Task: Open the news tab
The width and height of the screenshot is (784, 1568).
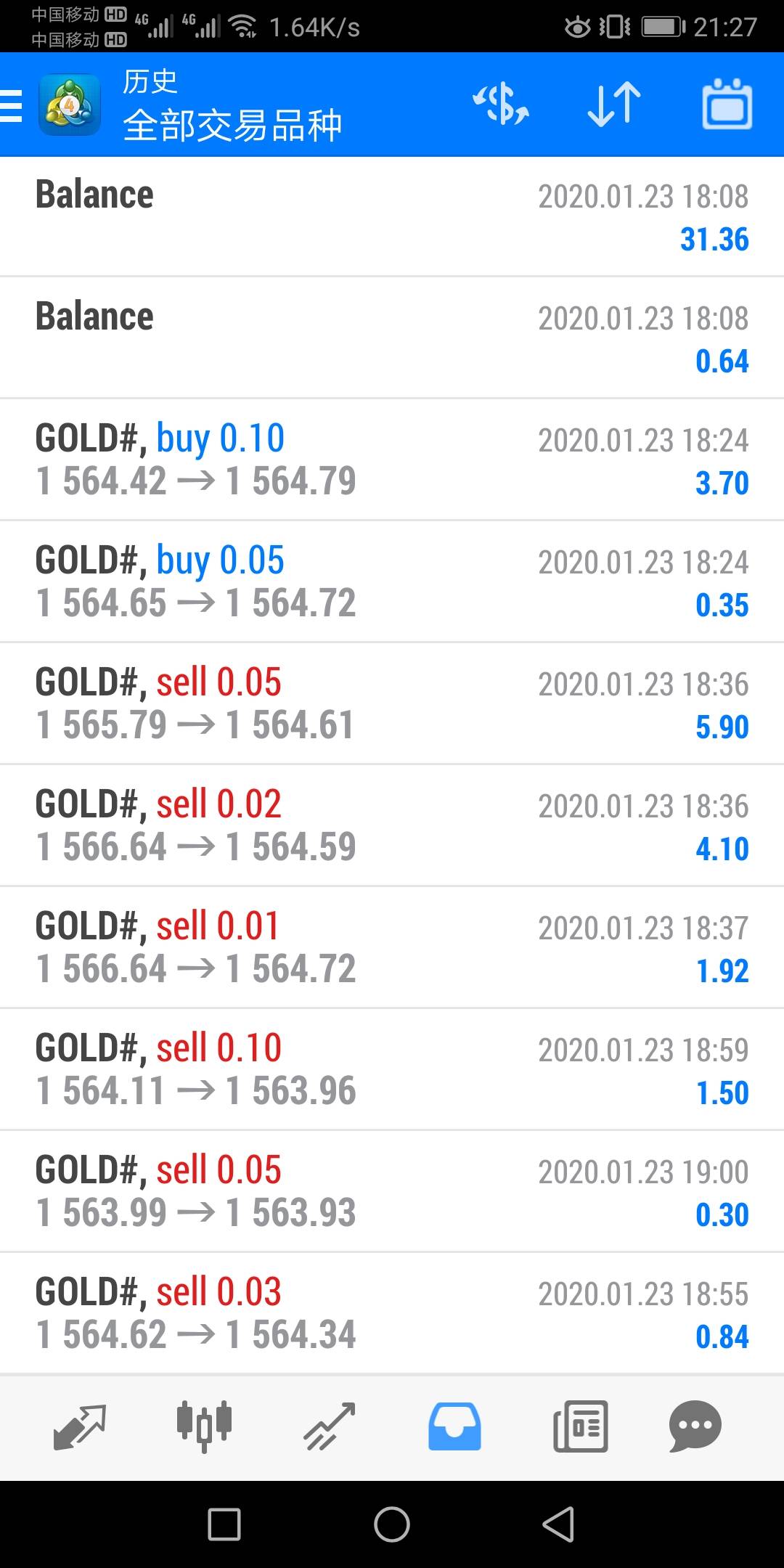Action: point(580,1427)
